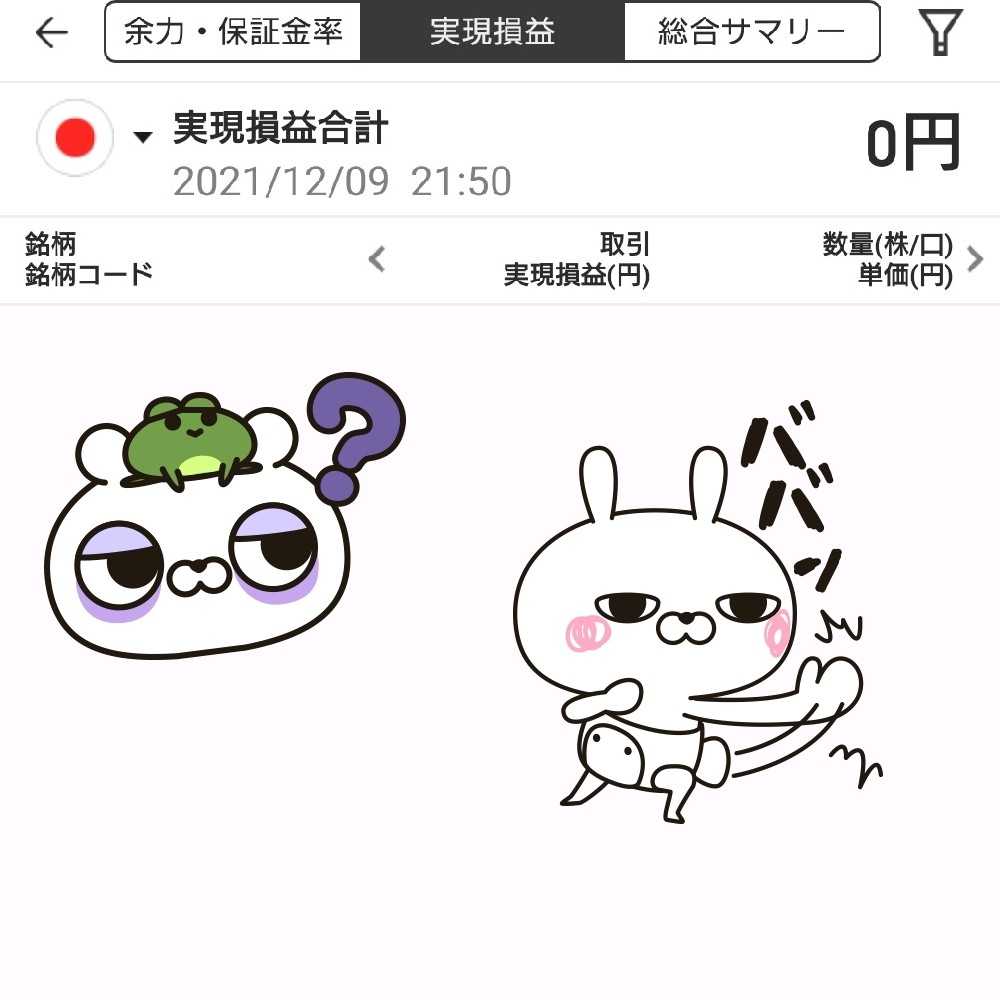This screenshot has width=1000, height=1000.
Task: Select the 実現損益 tab
Action: [x=492, y=32]
